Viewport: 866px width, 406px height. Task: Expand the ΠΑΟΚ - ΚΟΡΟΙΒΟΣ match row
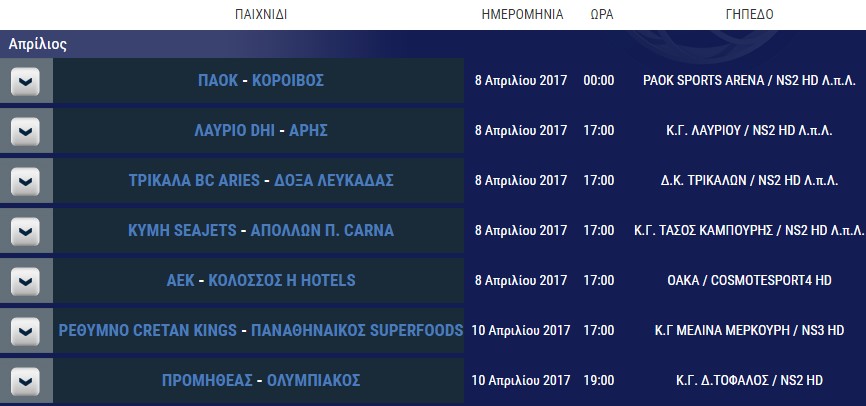pos(25,81)
